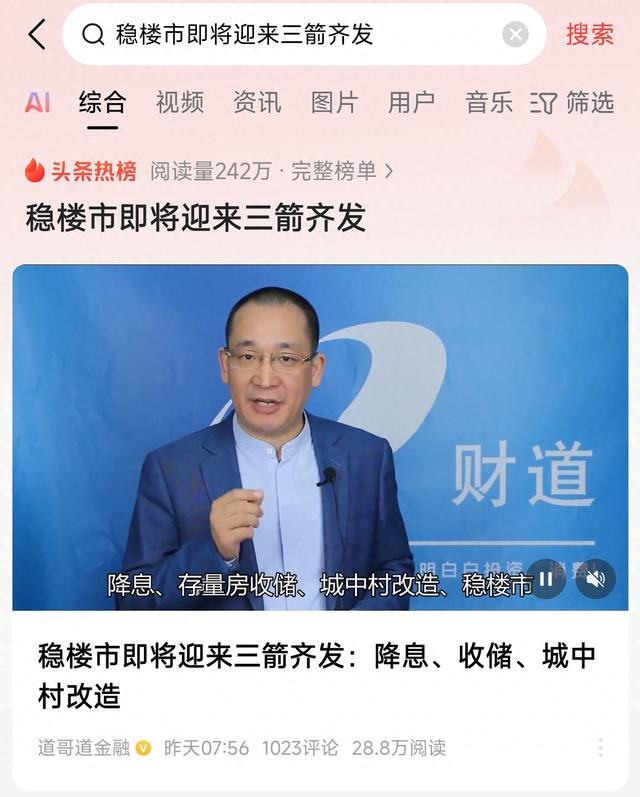Go back with the arrow icon
Viewport: 640px width, 797px height.
click(37, 34)
